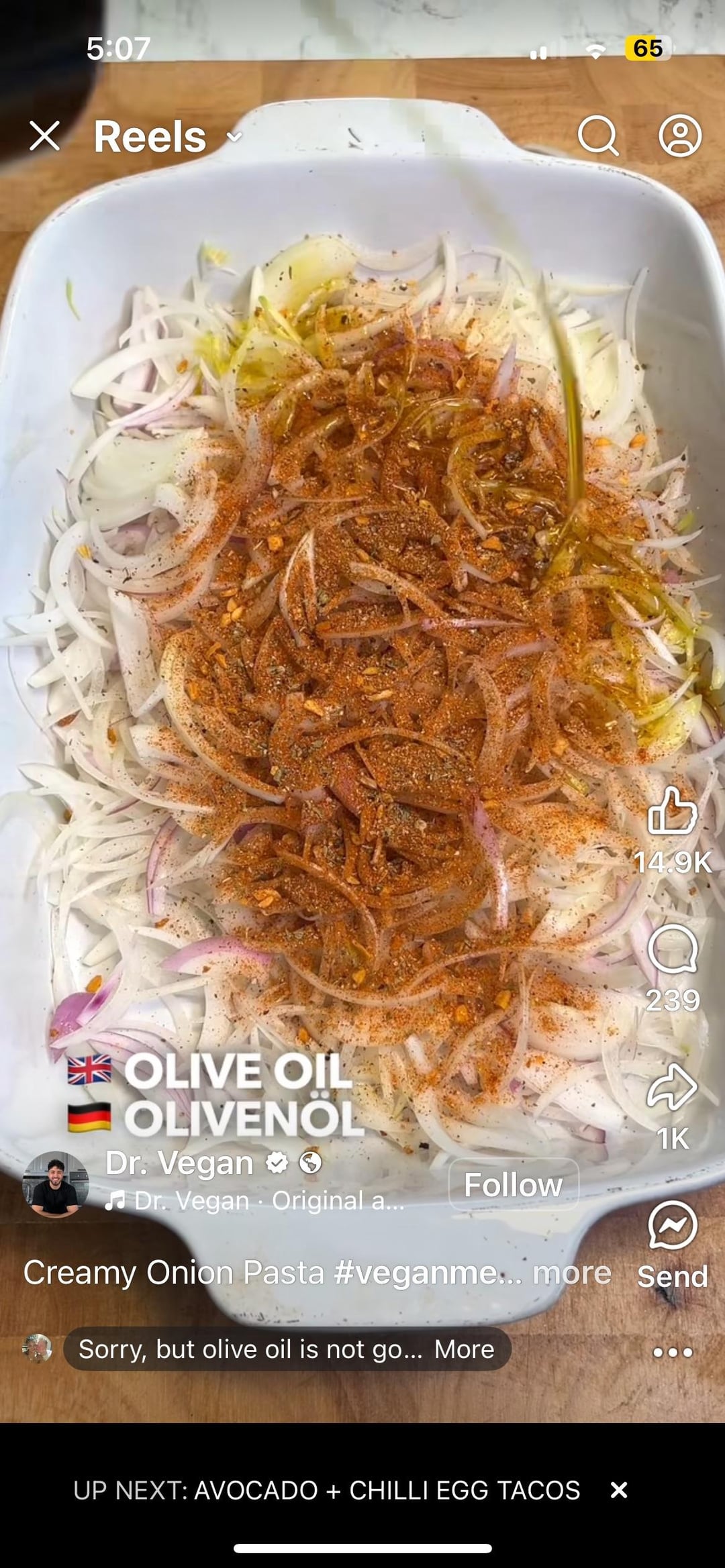Play the up-next Avocado + Chilli Egg Tacos reel
The width and height of the screenshot is (725, 1568).
[x=326, y=1490]
